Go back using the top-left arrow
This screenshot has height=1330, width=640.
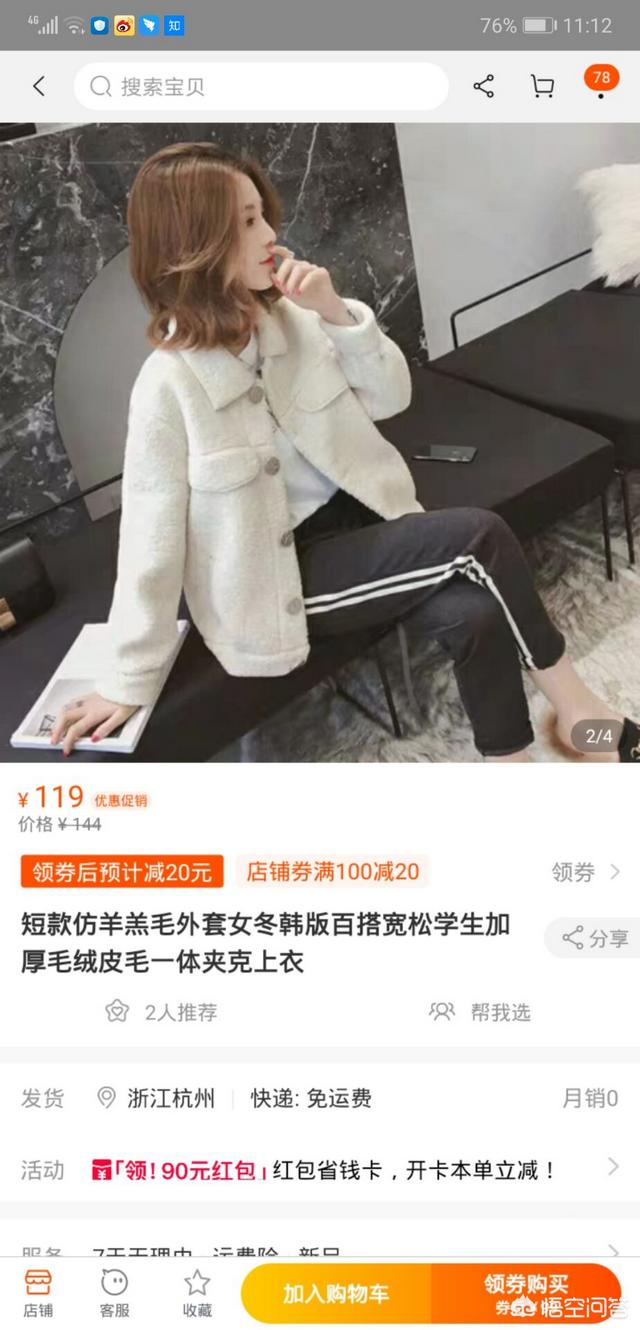(x=39, y=87)
